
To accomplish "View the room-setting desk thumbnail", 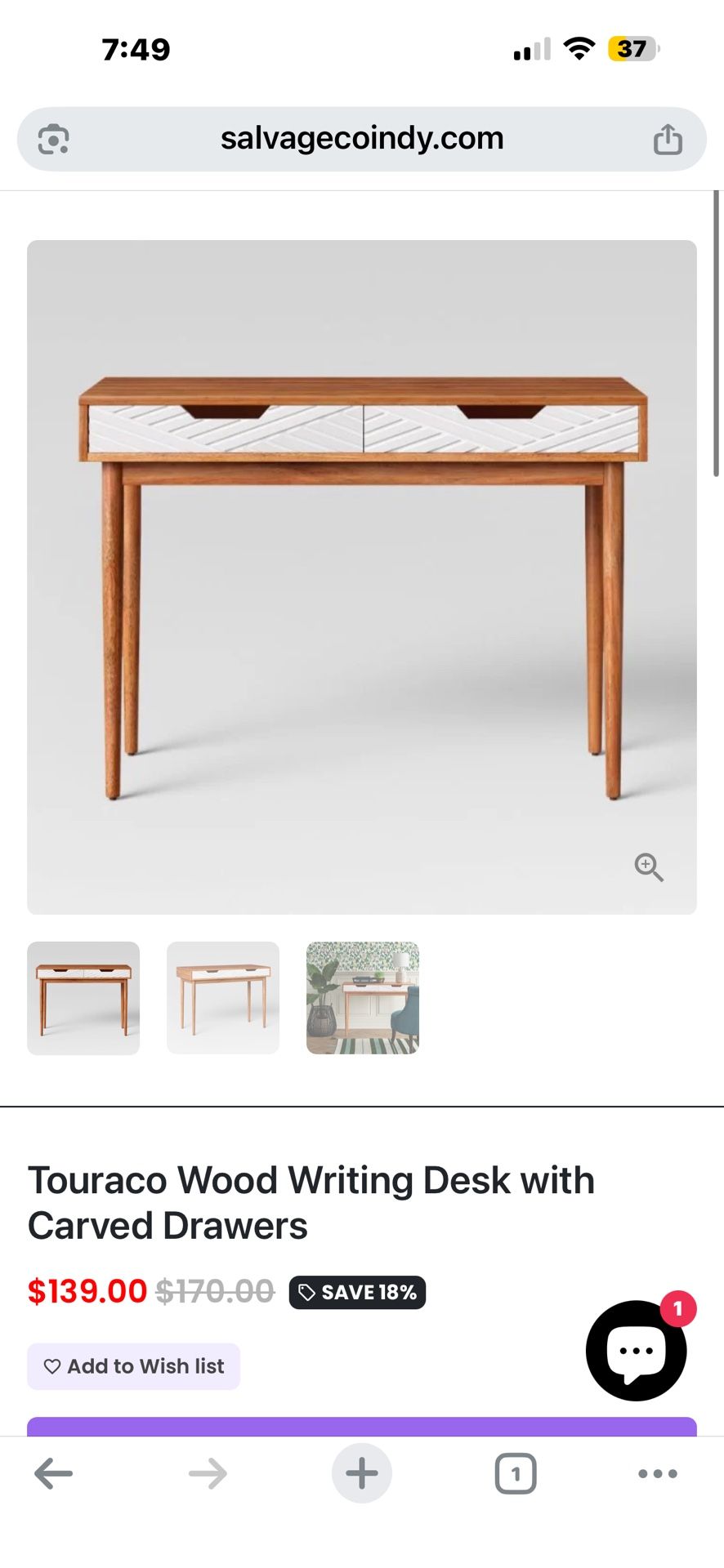I will [x=363, y=998].
